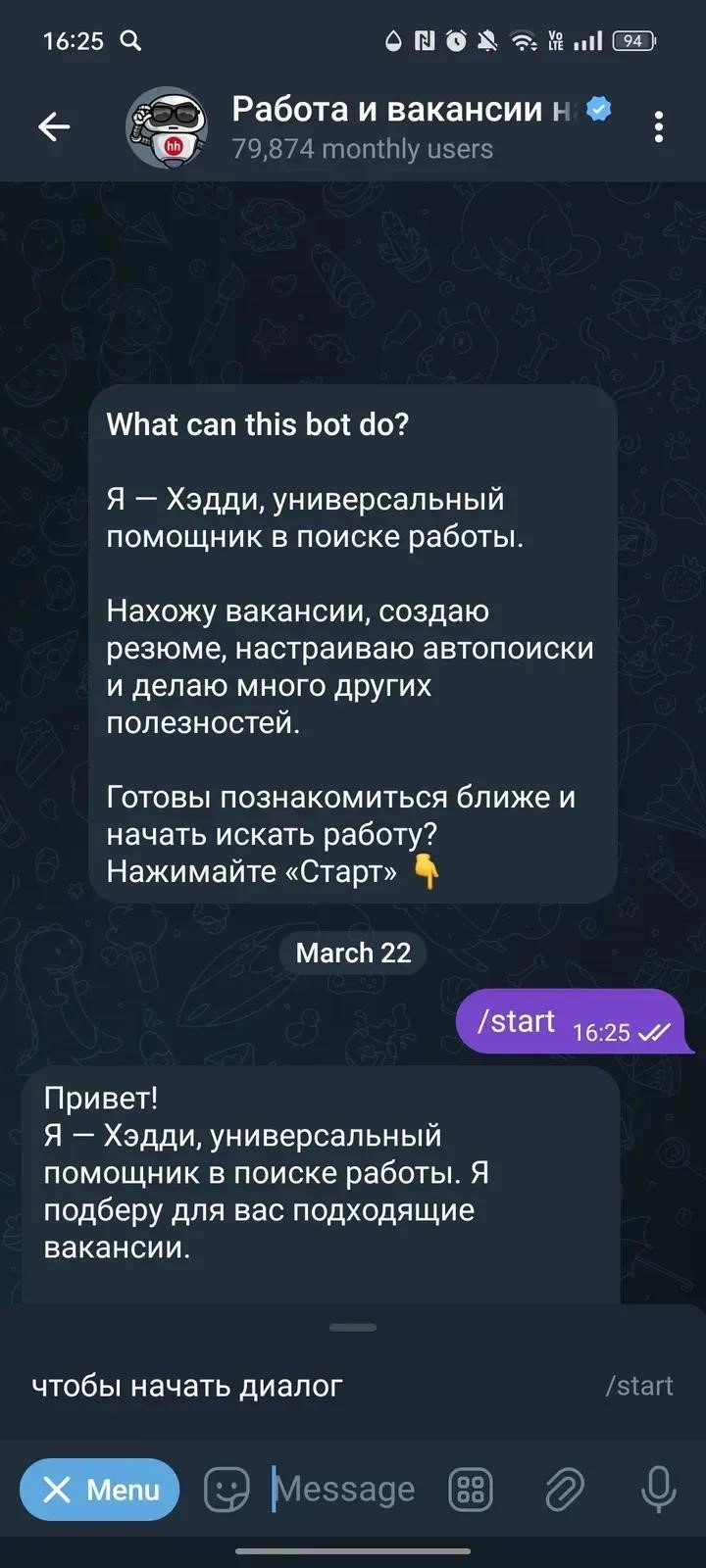The height and width of the screenshot is (1568, 706).
Task: Open the sticker and emoji panel
Action: pyautogui.click(x=227, y=1490)
